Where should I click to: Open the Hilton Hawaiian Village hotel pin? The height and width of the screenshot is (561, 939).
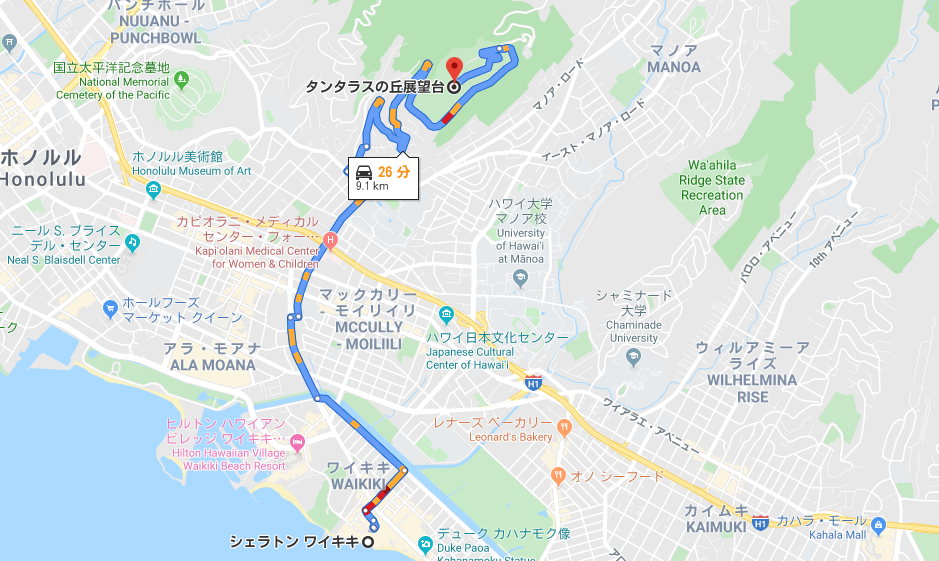(x=303, y=440)
